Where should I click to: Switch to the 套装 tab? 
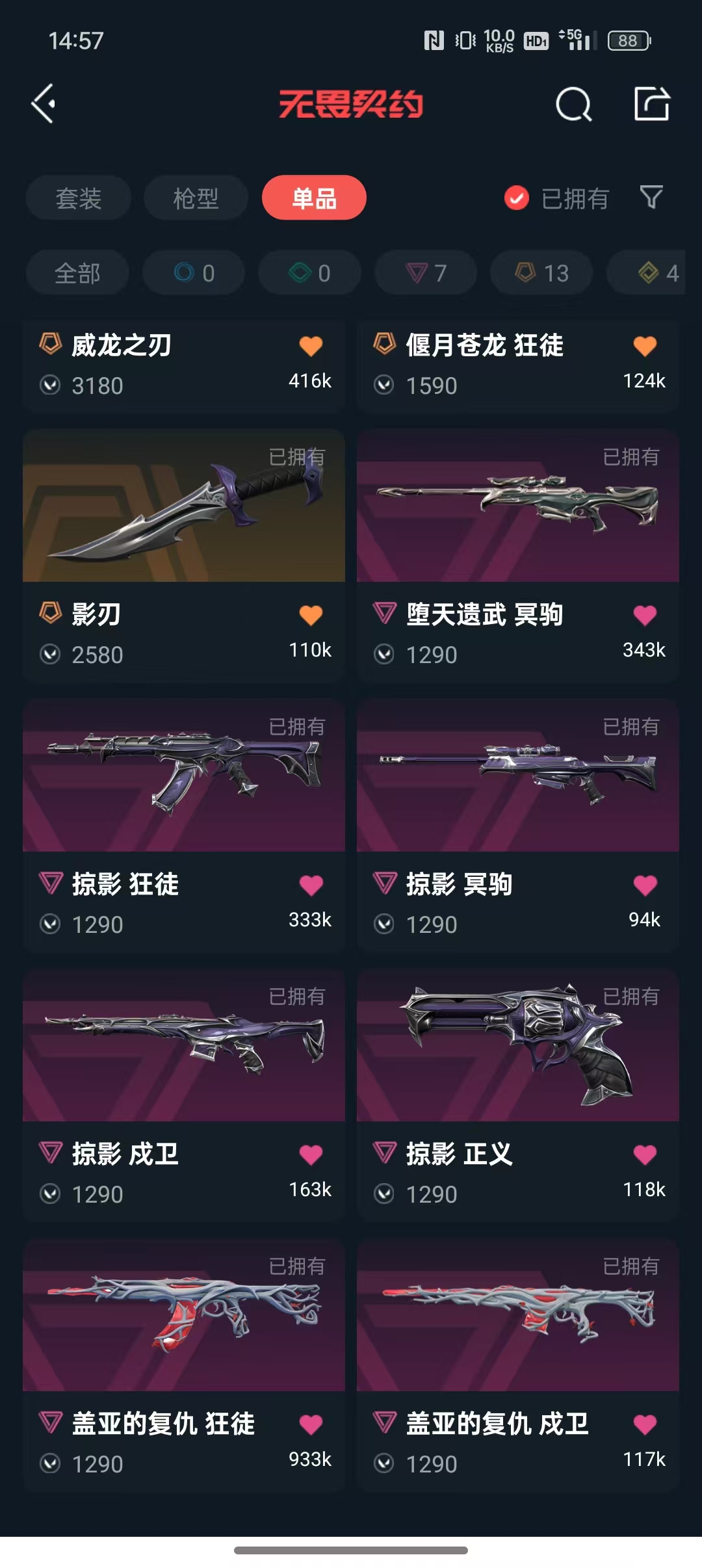point(78,198)
